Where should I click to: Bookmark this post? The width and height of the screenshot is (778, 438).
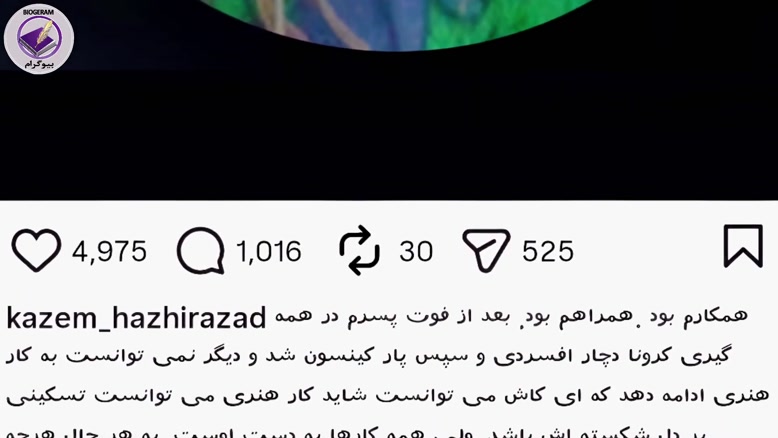[742, 247]
